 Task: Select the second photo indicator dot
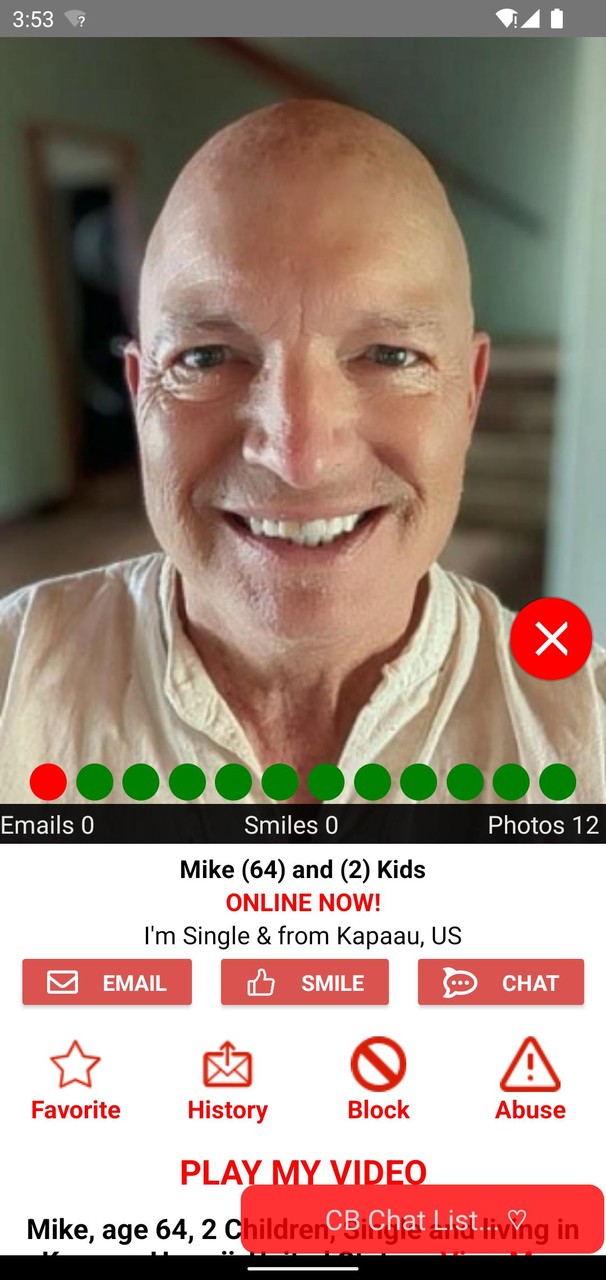click(95, 781)
